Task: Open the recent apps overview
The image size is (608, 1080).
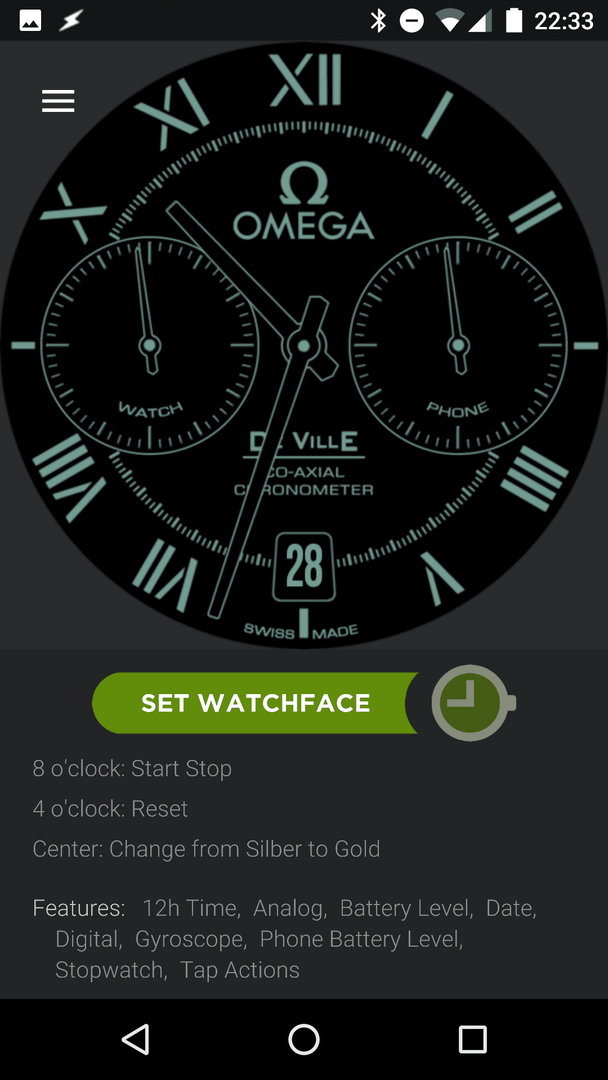Action: (x=472, y=1040)
